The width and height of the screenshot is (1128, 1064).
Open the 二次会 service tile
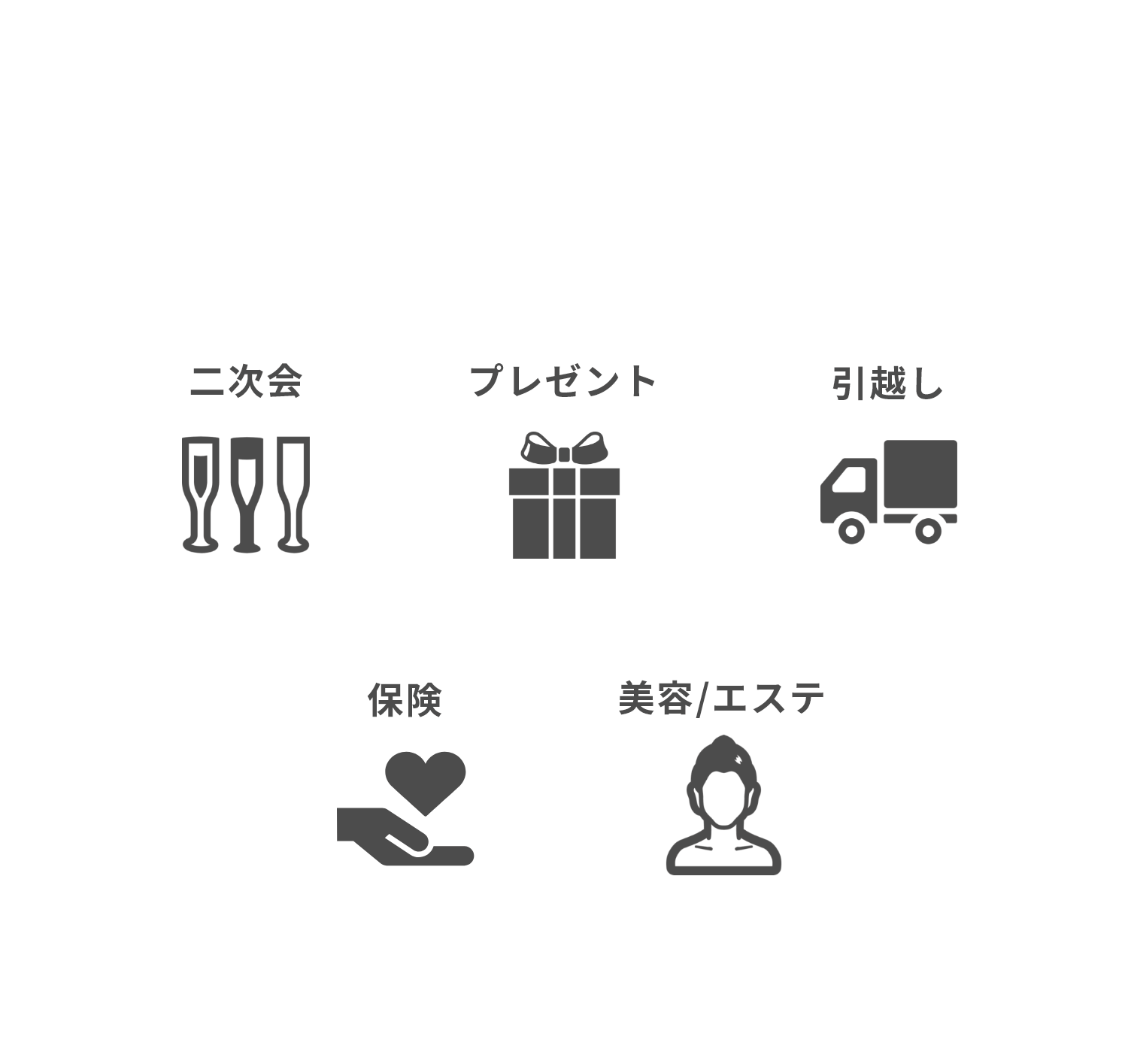pyautogui.click(x=246, y=462)
